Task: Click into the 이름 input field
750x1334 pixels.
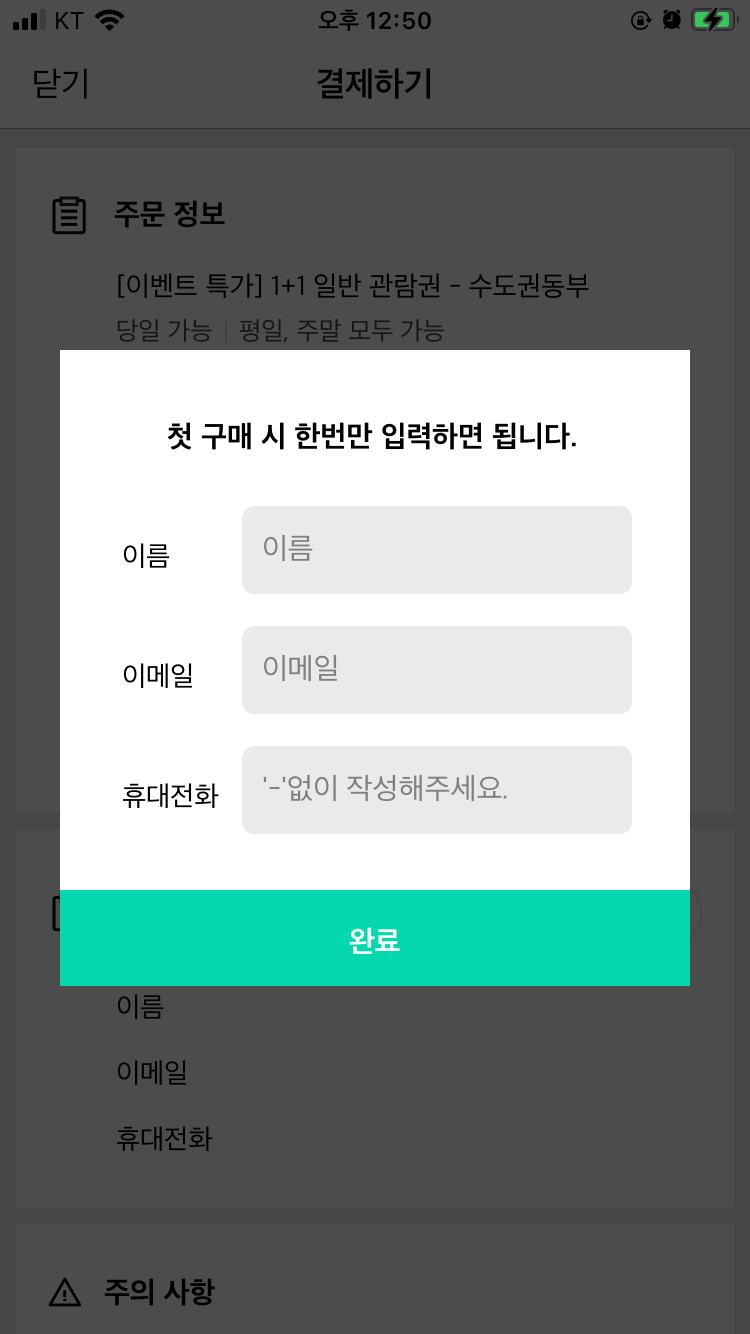Action: [x=436, y=549]
